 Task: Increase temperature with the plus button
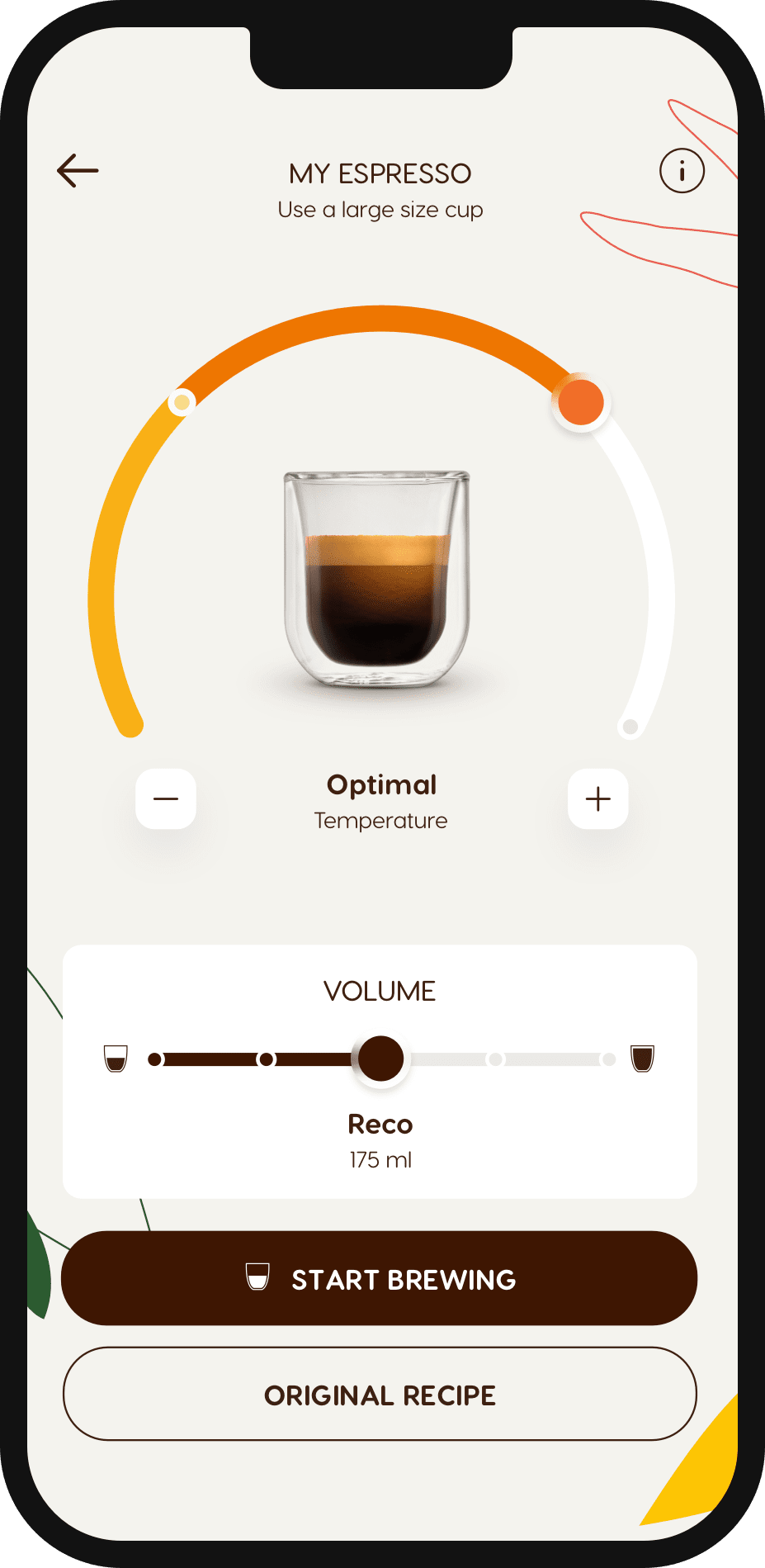597,799
